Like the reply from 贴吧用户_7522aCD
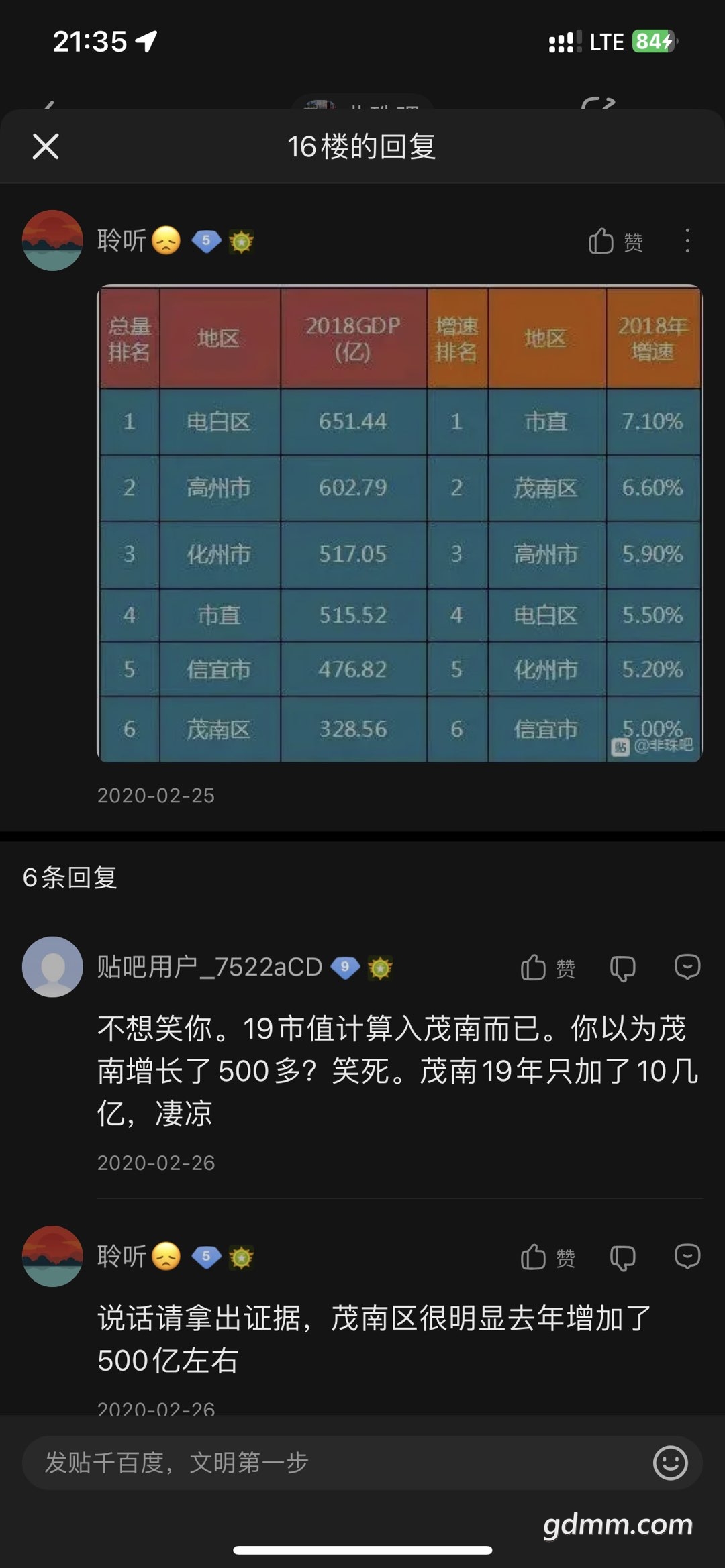The image size is (725, 1568). (548, 968)
